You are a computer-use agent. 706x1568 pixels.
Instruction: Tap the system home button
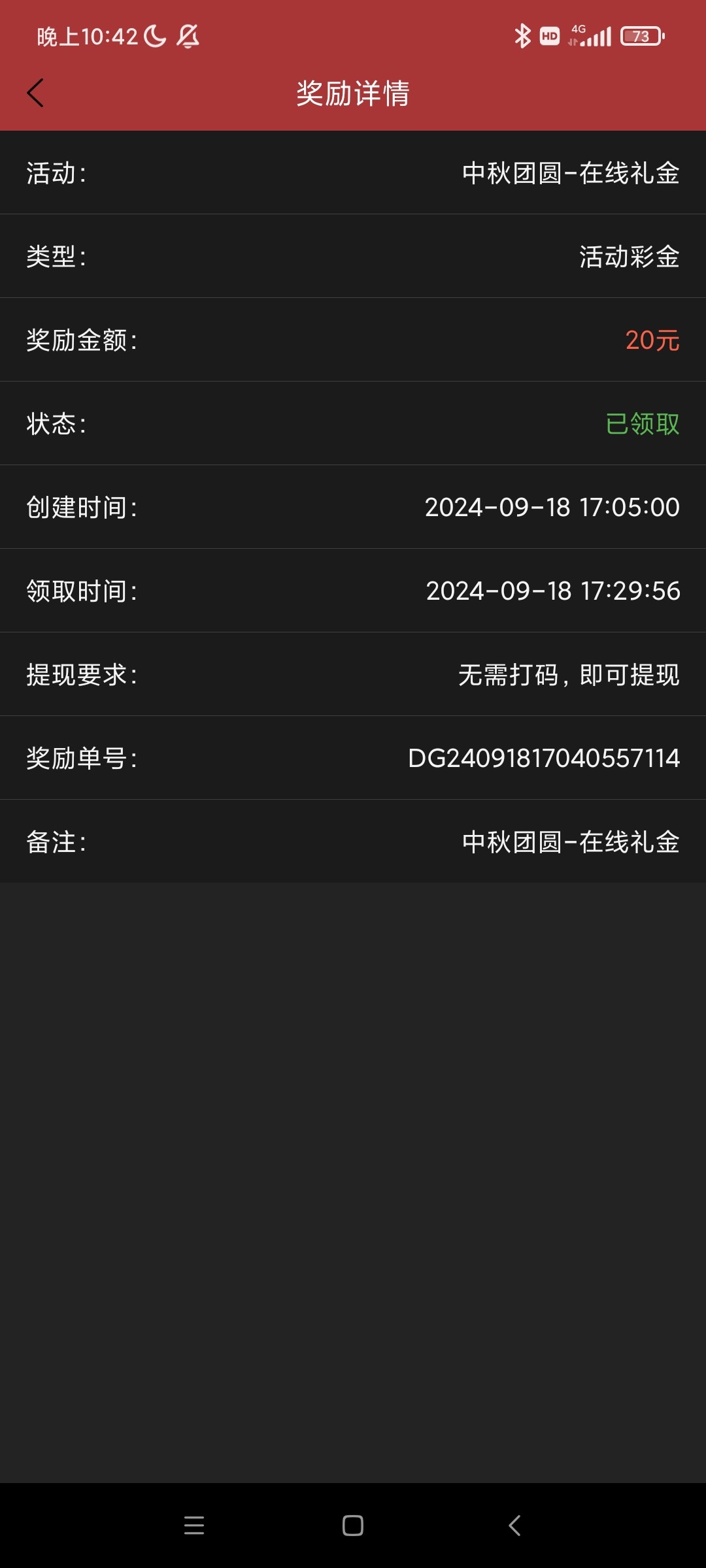click(353, 1526)
